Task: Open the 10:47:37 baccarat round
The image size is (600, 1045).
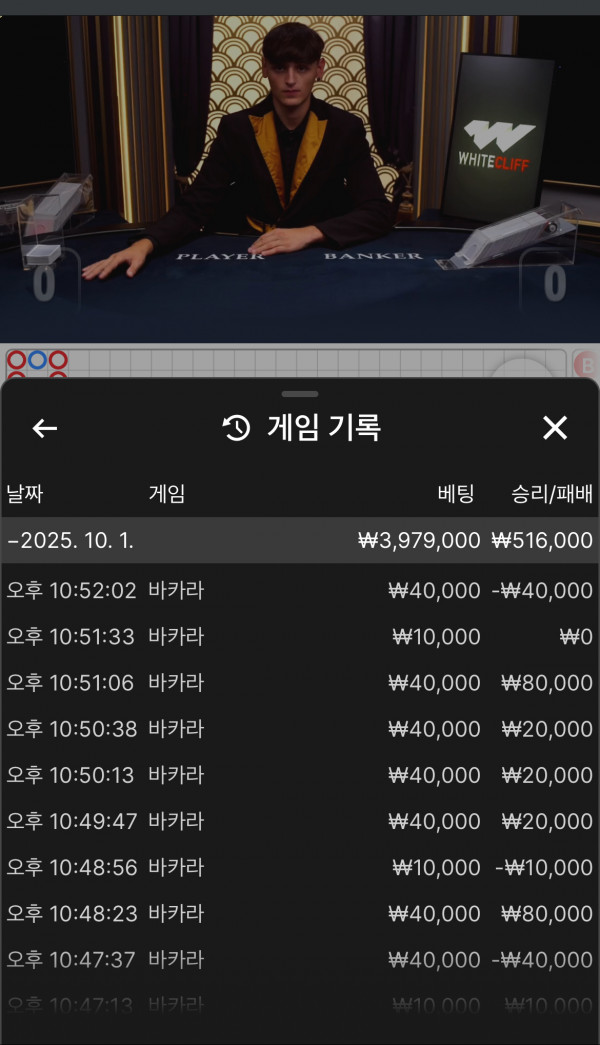Action: [x=299, y=959]
